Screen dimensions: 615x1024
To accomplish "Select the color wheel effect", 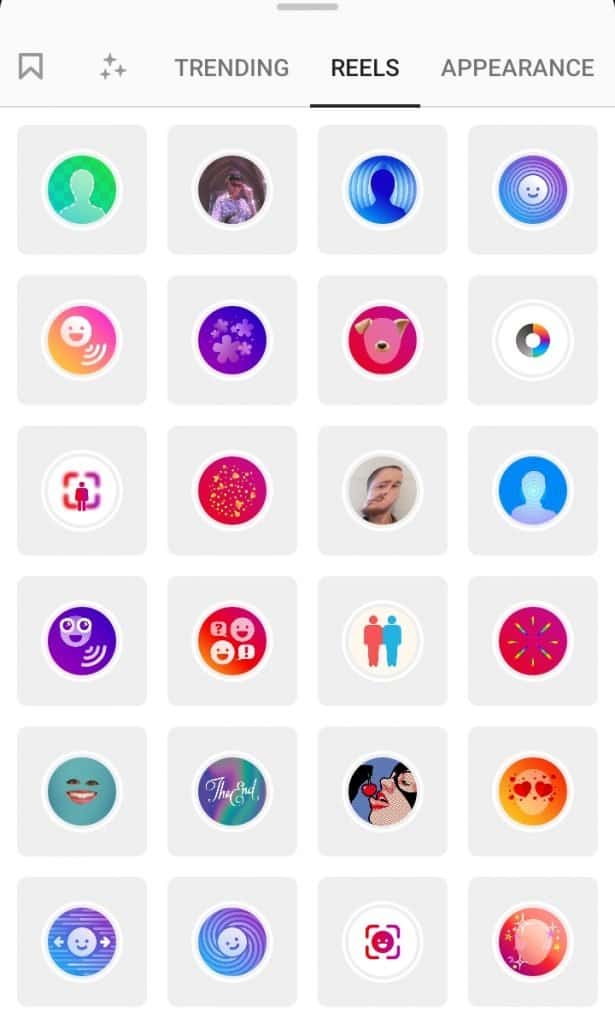I will (533, 340).
